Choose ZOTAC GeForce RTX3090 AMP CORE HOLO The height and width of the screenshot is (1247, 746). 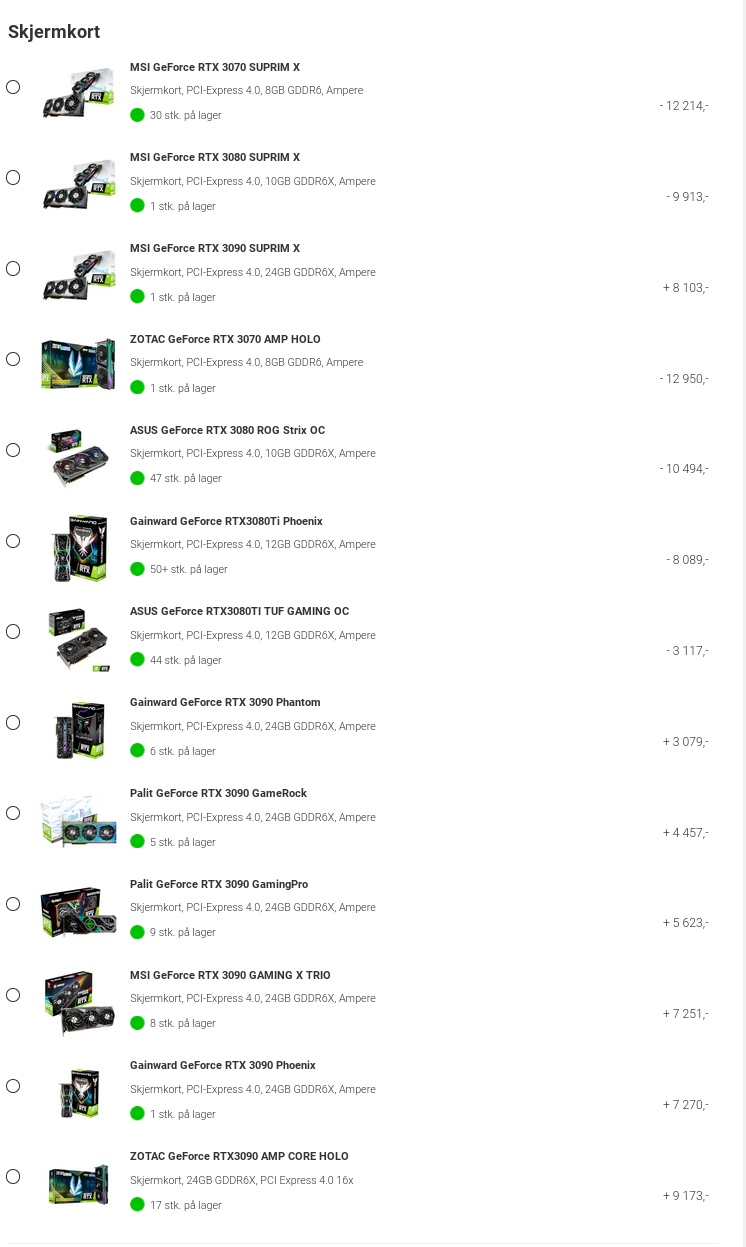(13, 1177)
